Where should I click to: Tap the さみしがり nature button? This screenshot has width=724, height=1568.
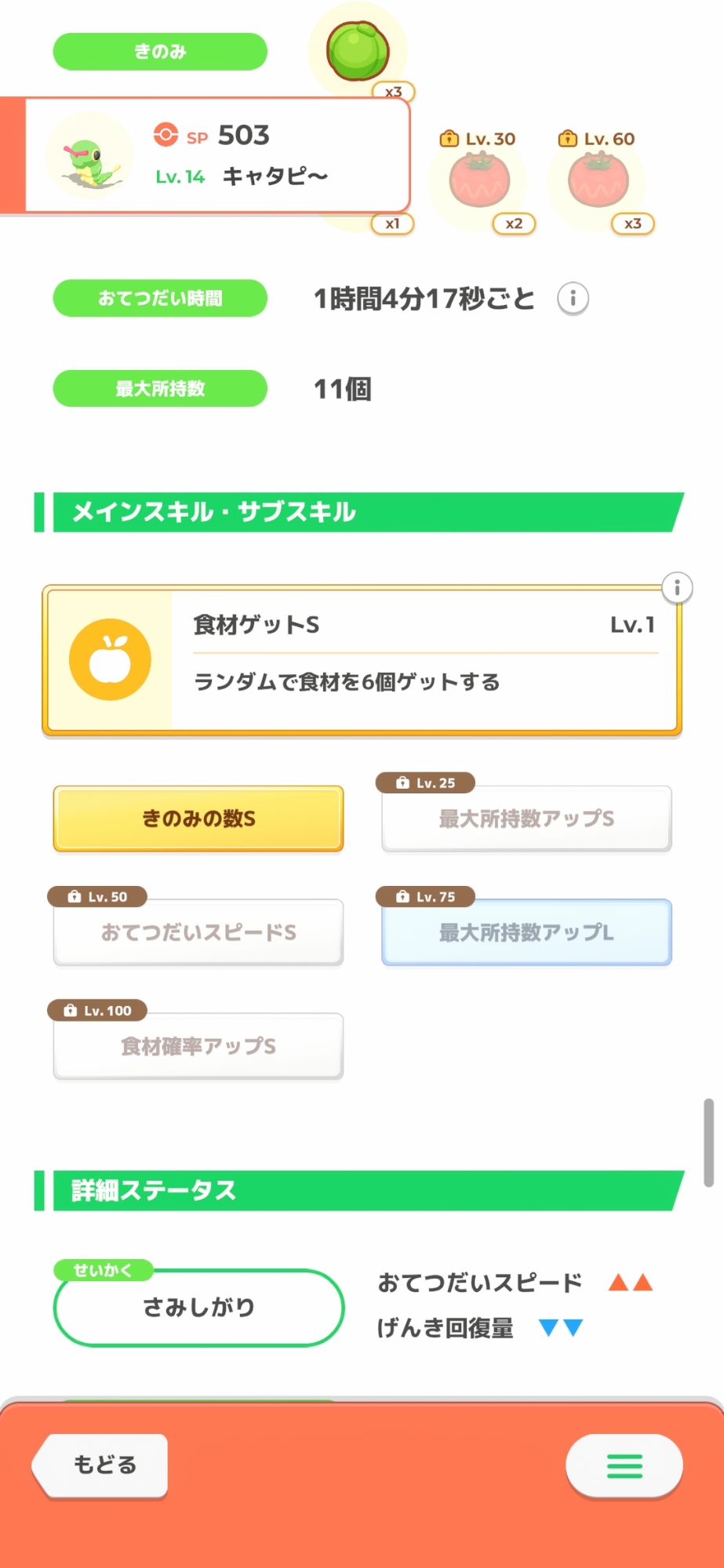[198, 1307]
